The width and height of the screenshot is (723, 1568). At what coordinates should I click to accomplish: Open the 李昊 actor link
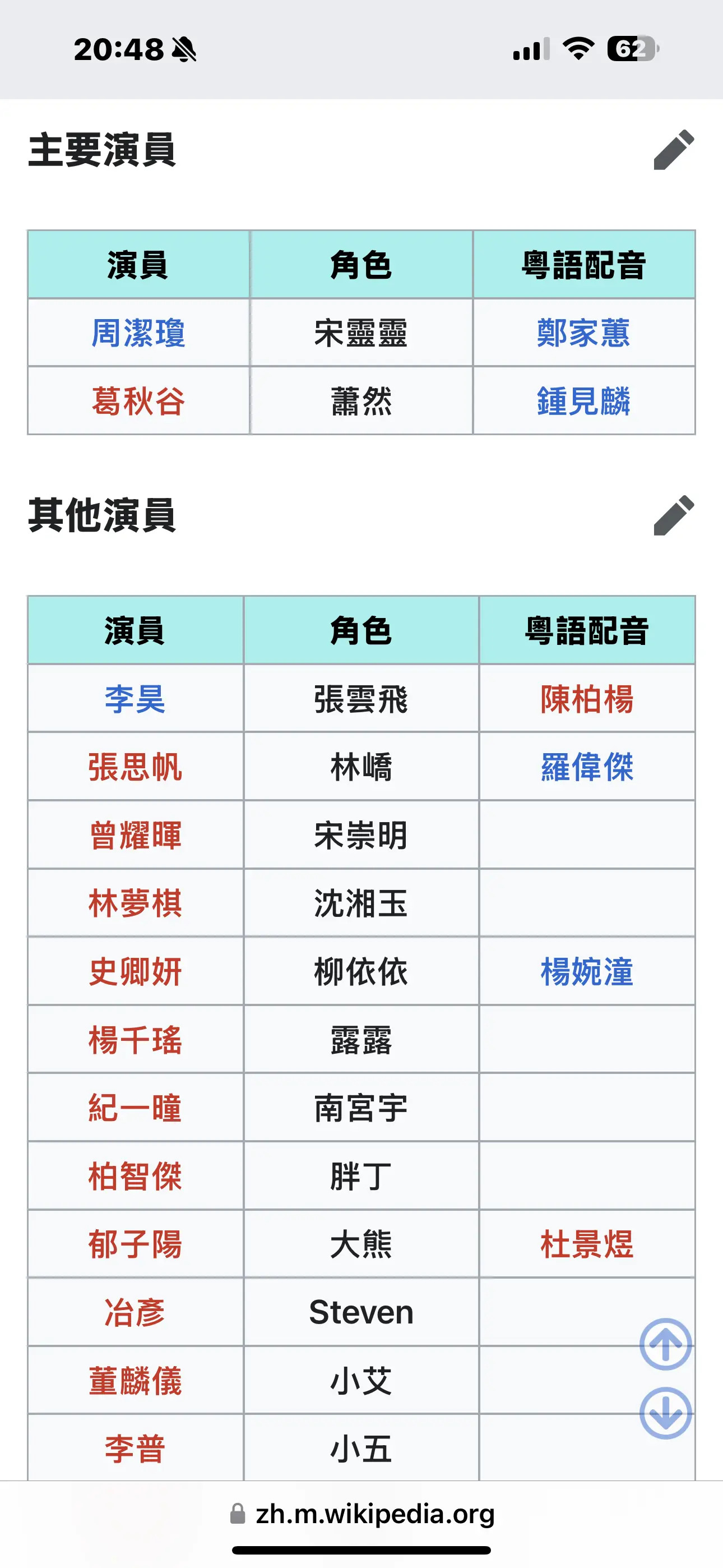(135, 699)
